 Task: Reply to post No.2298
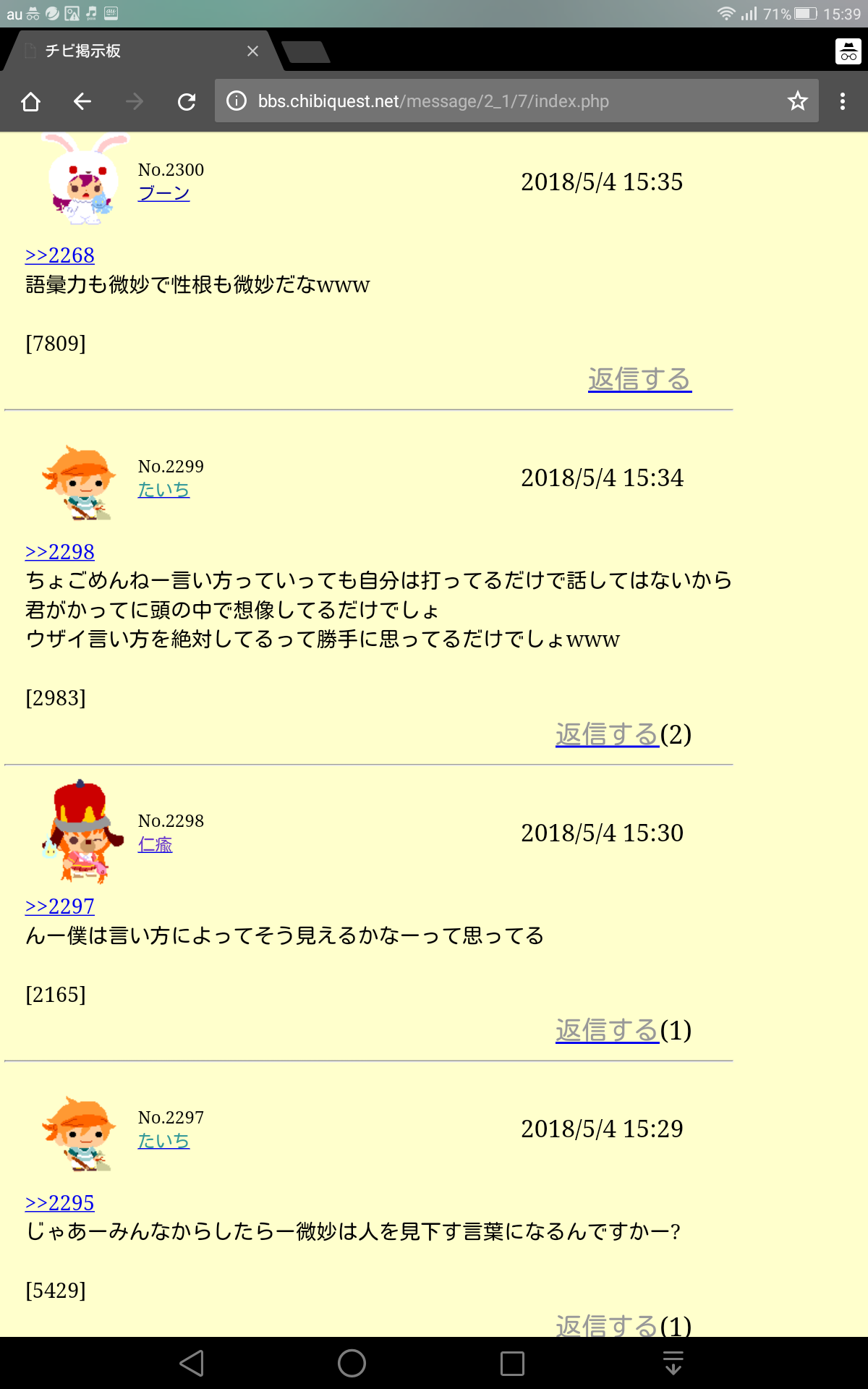point(607,1030)
